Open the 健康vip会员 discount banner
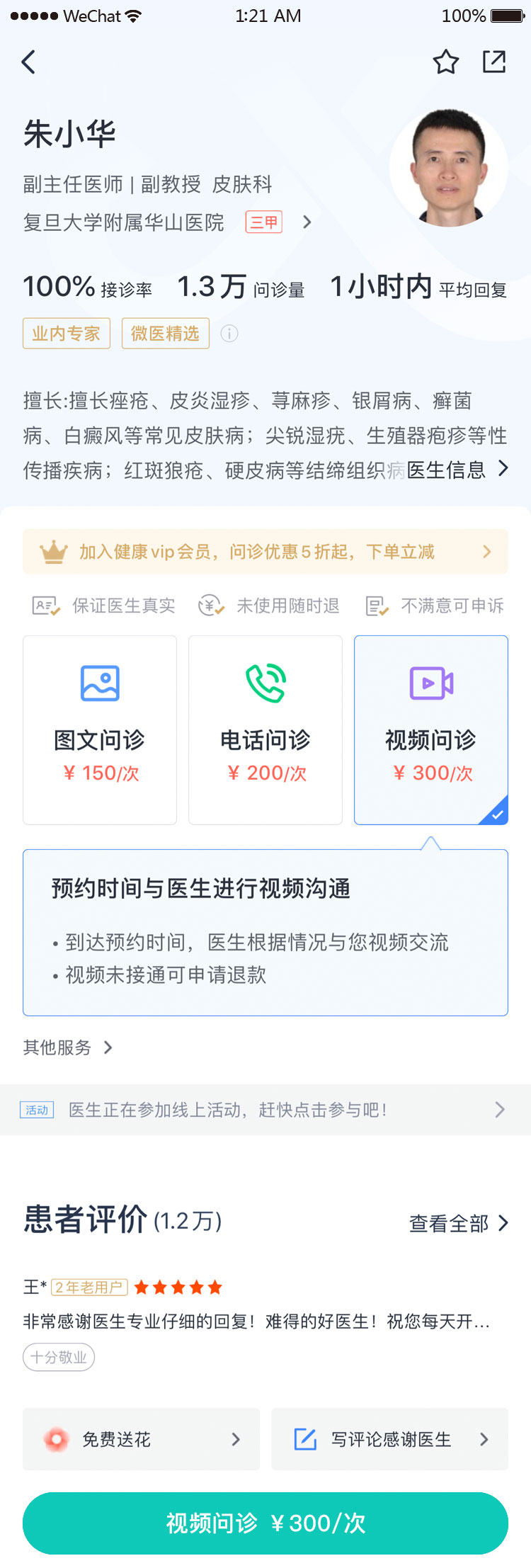Image resolution: width=531 pixels, height=1568 pixels. [x=265, y=552]
